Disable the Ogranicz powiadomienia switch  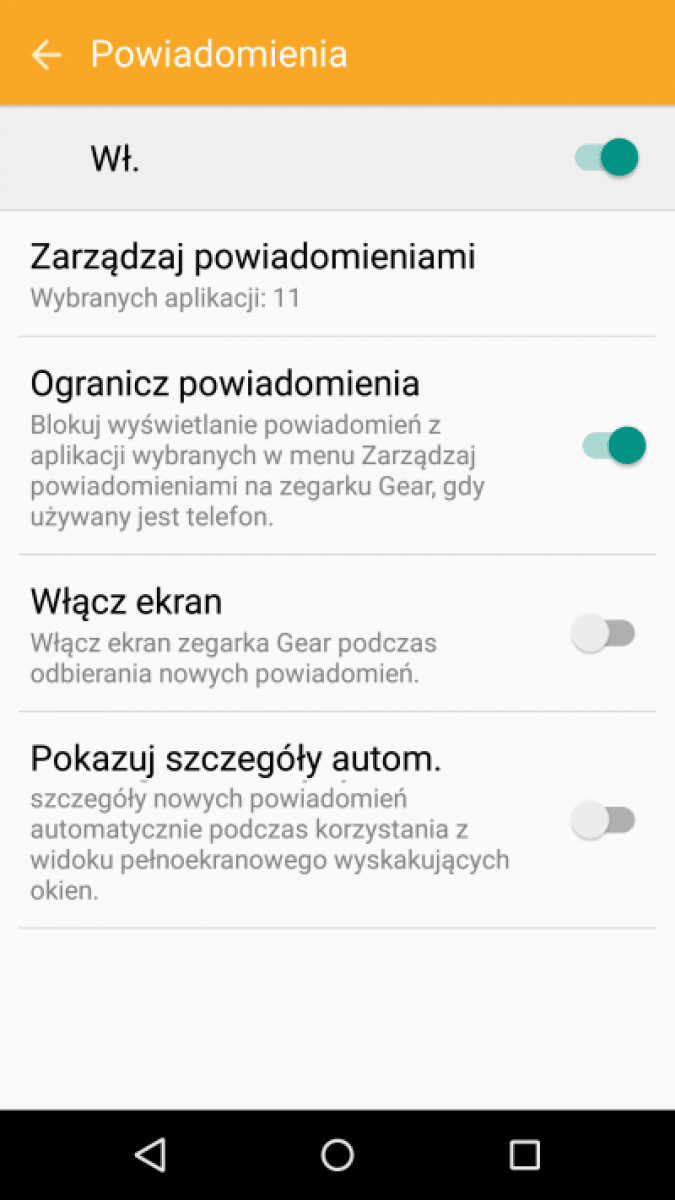[x=614, y=445]
